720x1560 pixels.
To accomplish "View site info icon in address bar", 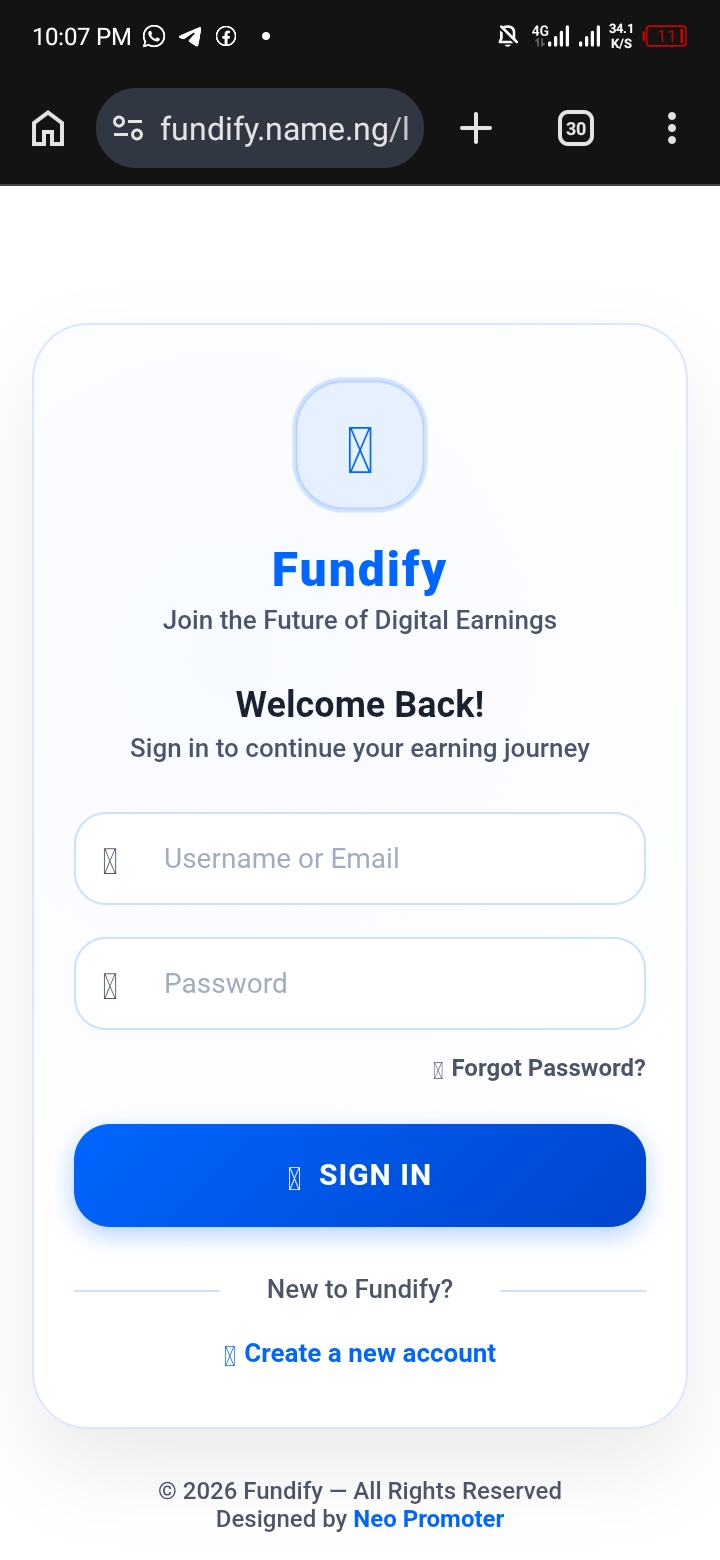I will click(x=128, y=129).
